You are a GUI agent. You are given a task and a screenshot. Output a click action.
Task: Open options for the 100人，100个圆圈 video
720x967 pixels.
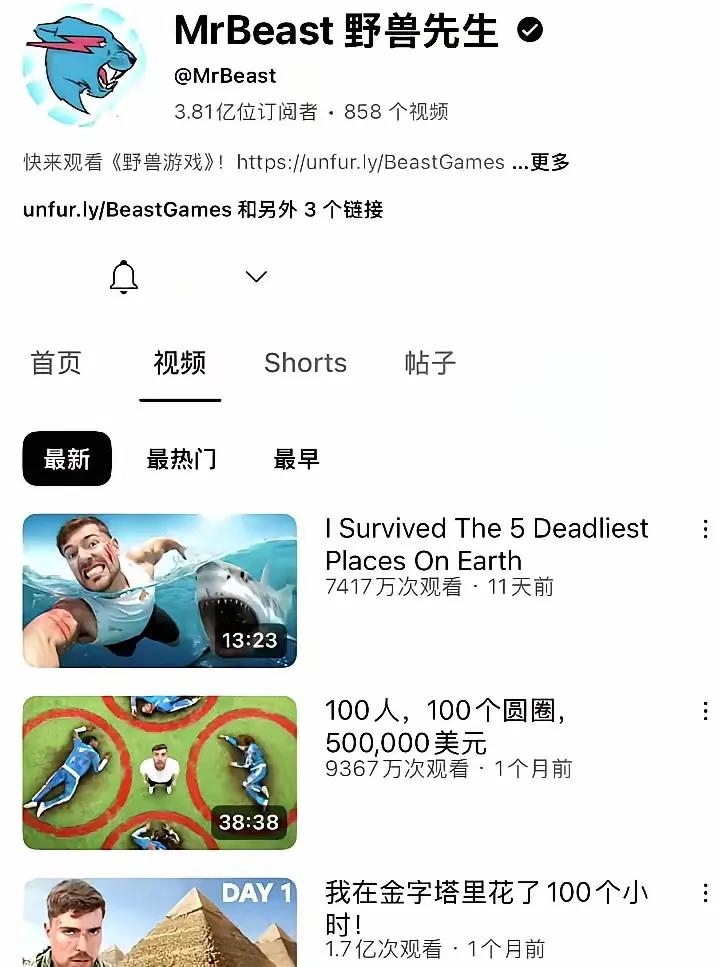[x=705, y=711]
